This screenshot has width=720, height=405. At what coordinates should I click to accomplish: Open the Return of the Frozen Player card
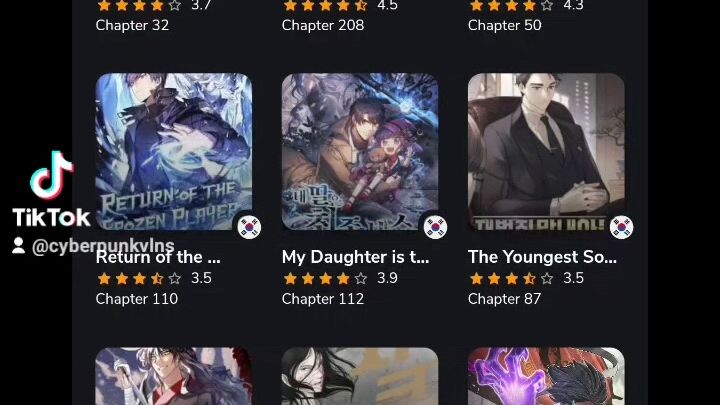pyautogui.click(x=173, y=152)
